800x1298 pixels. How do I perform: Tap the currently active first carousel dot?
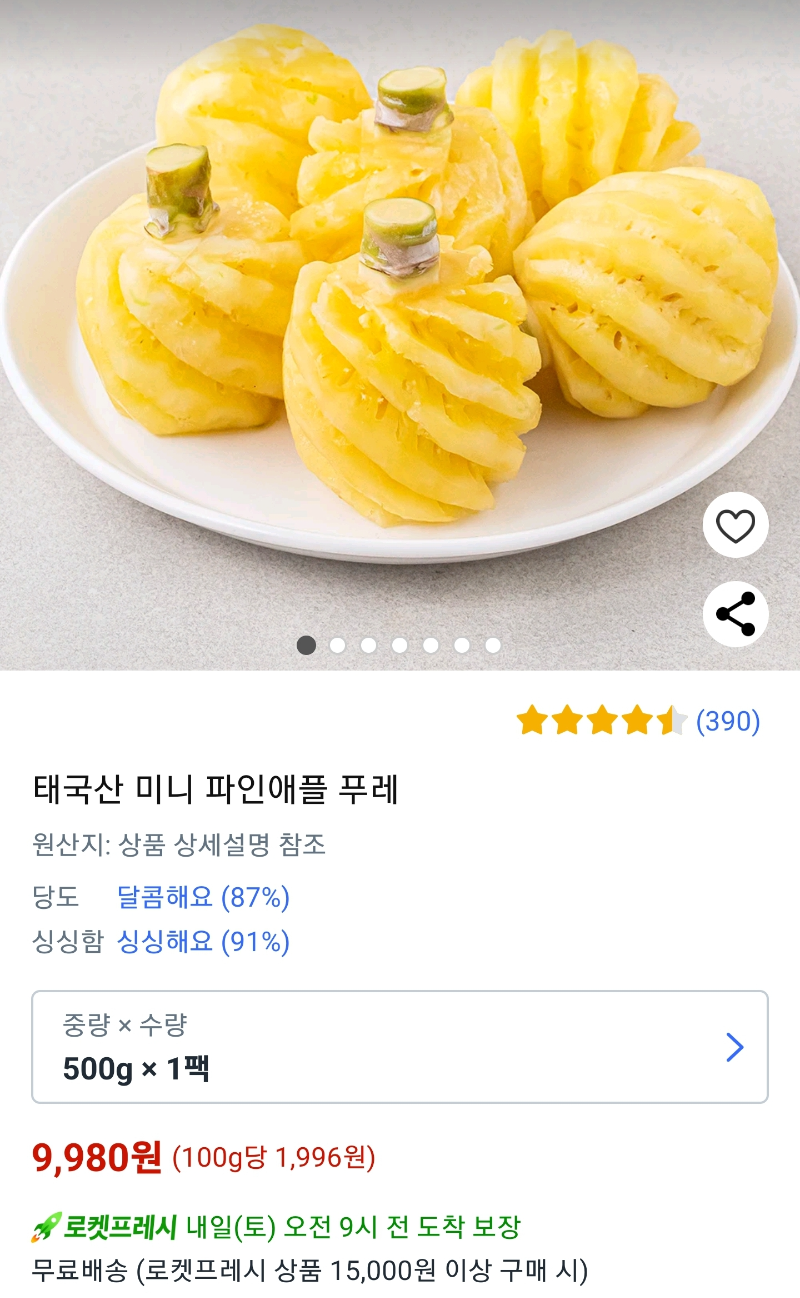point(305,646)
